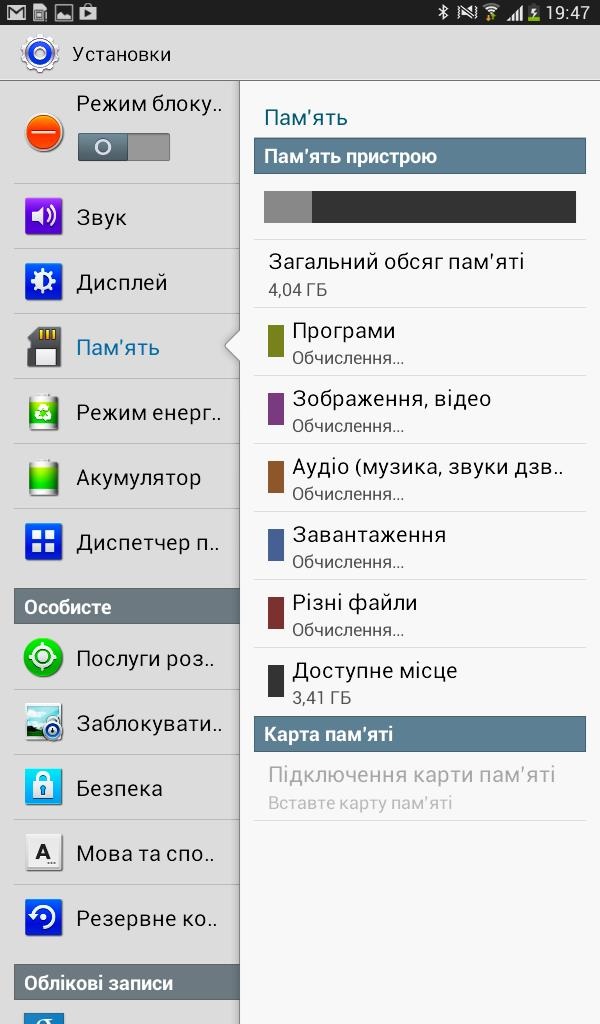View Зображення, відео storage usage
600x1024 pixels.
420,410
